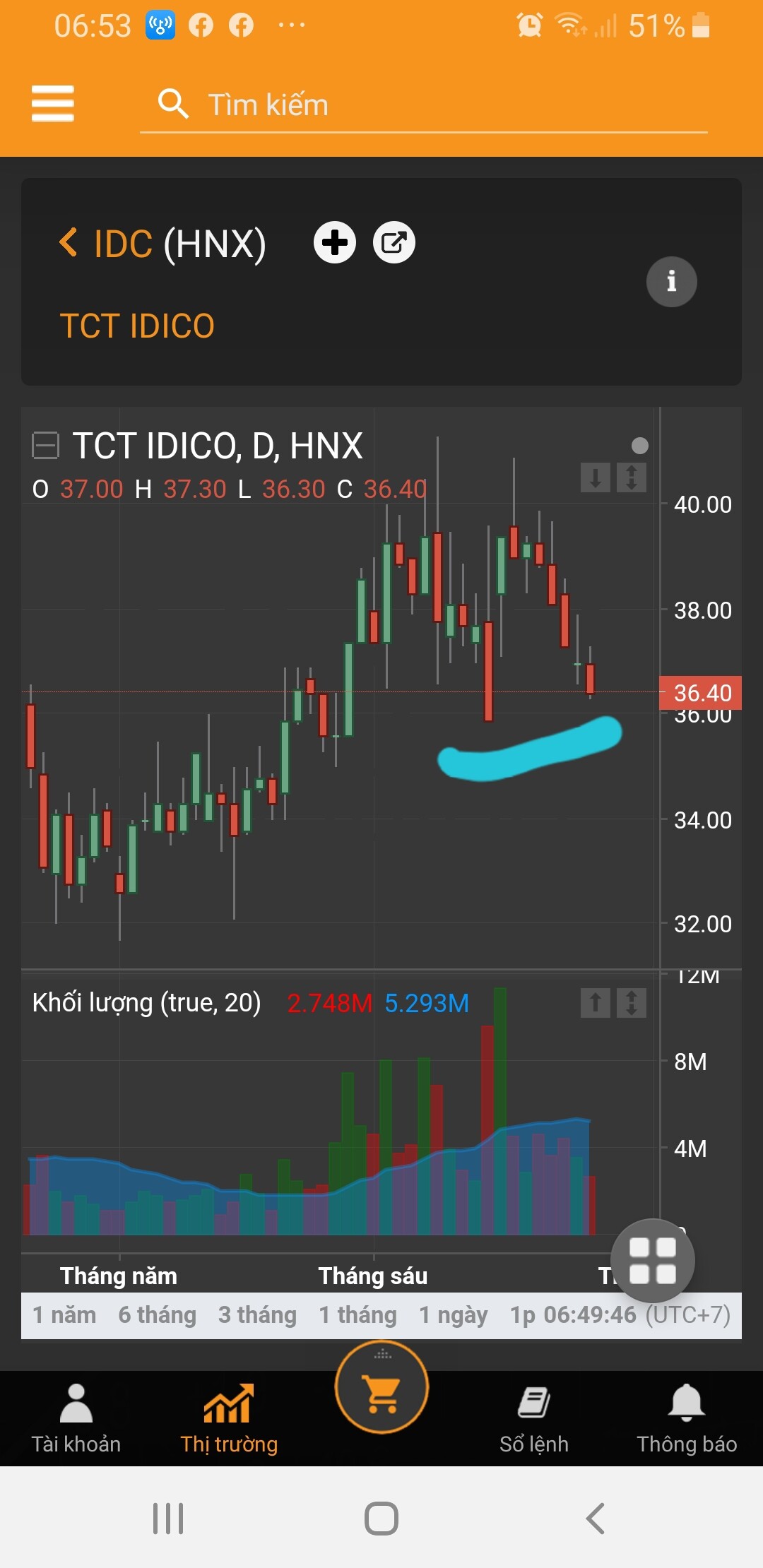The height and width of the screenshot is (1568, 763).
Task: Go back from the IDC stock page
Action: [69, 243]
